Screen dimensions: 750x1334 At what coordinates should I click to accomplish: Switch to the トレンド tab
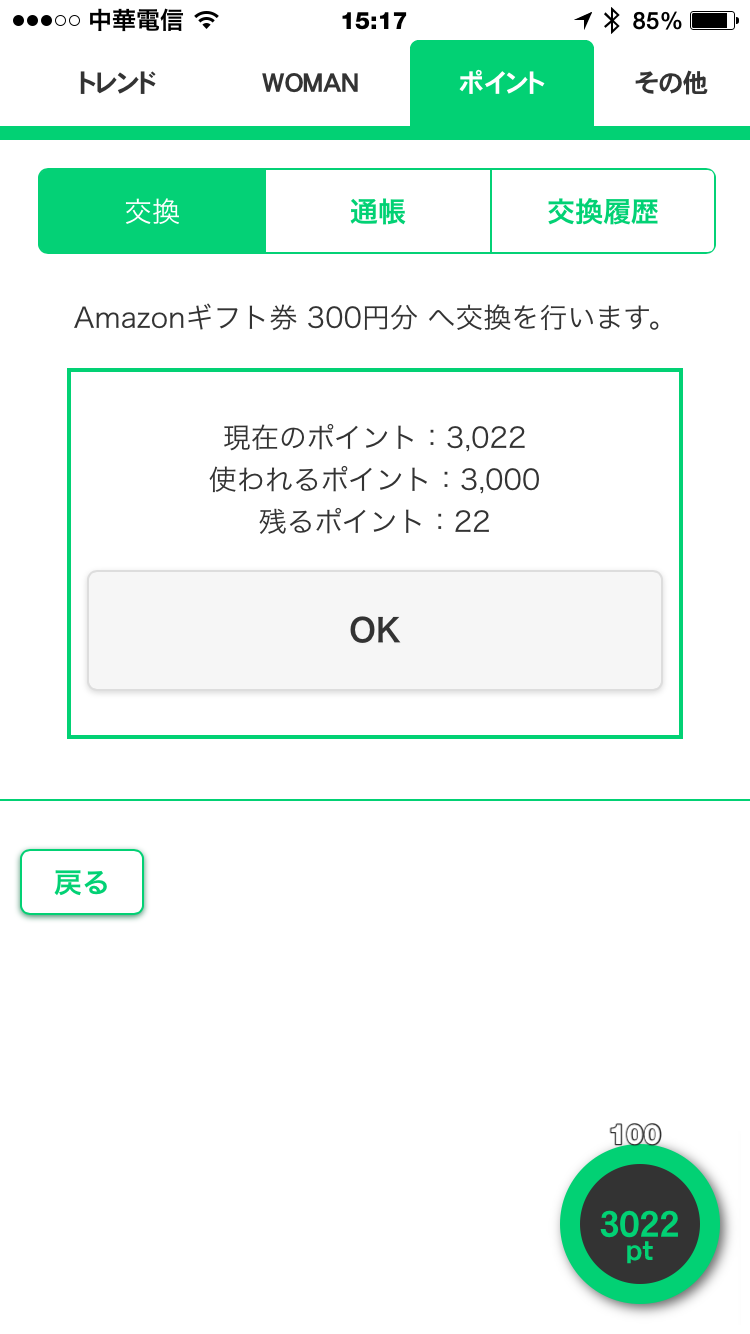(x=116, y=83)
